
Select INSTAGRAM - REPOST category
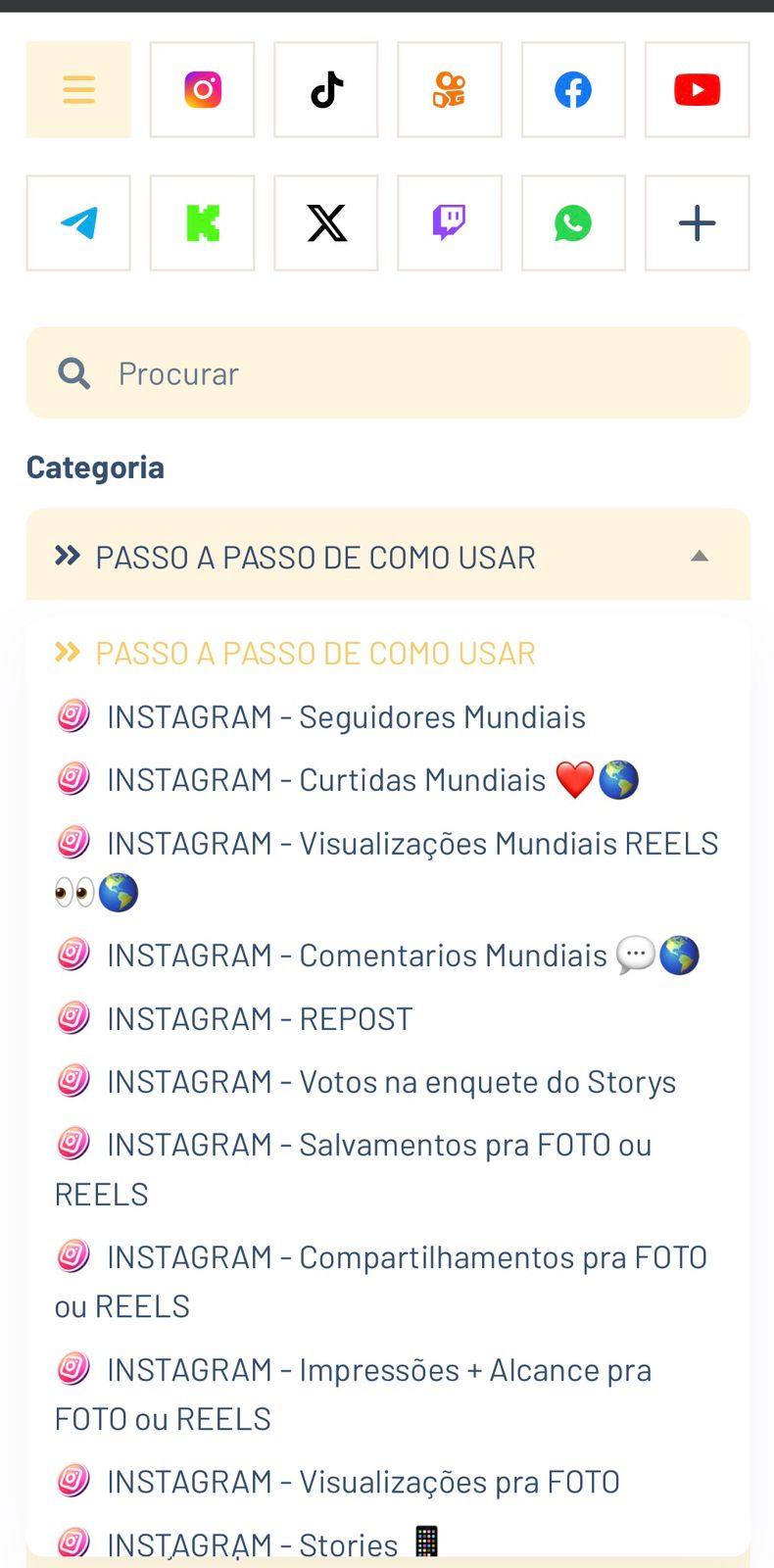259,1019
